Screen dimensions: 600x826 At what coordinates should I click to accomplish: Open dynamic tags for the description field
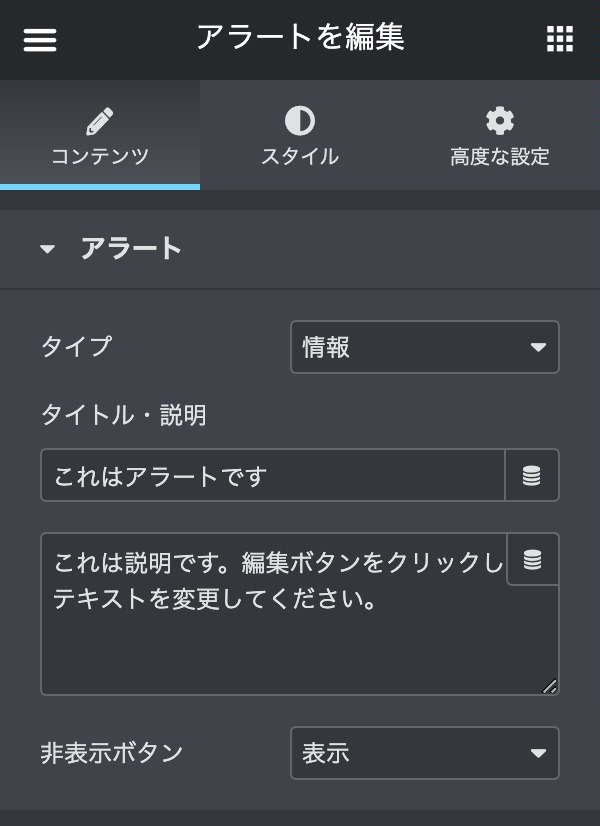tap(533, 559)
